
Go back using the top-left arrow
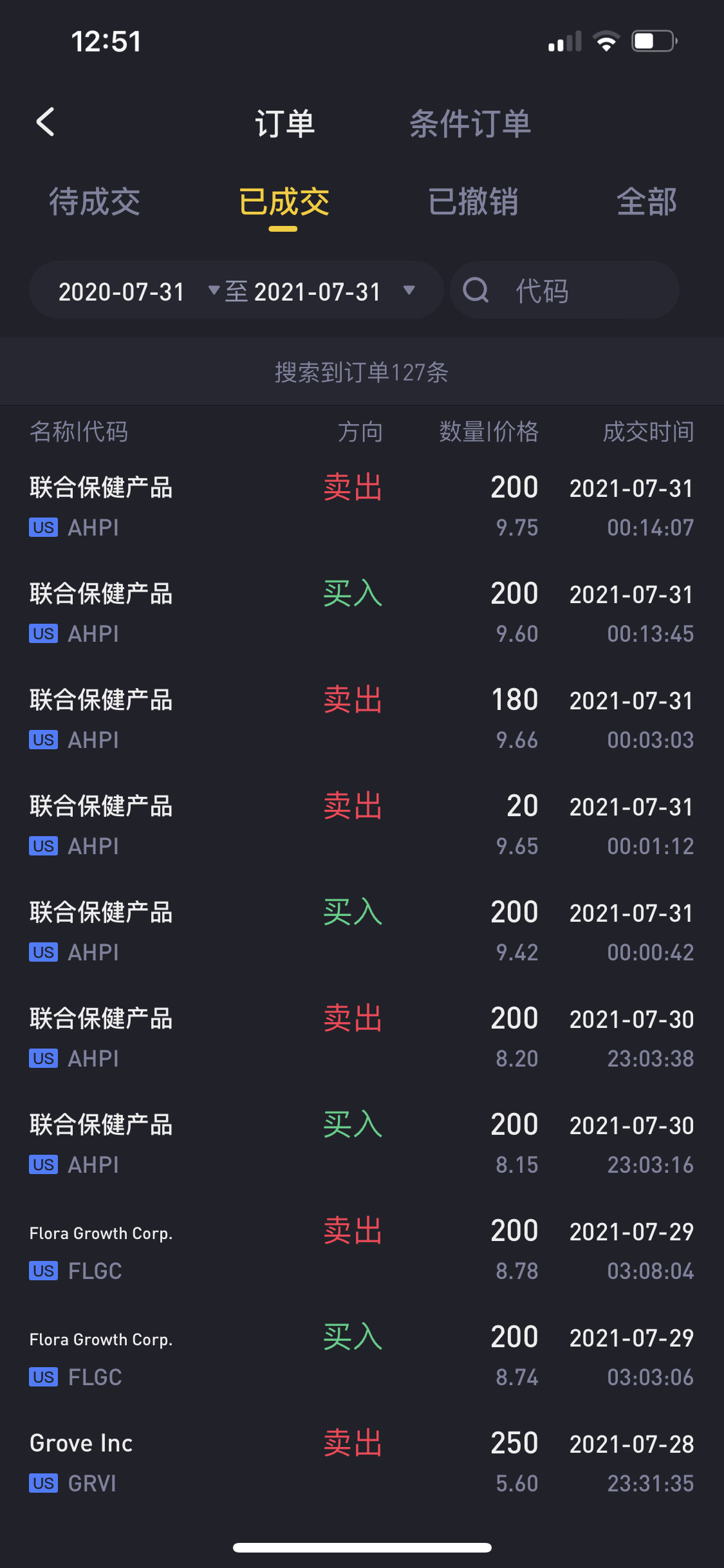tap(46, 122)
